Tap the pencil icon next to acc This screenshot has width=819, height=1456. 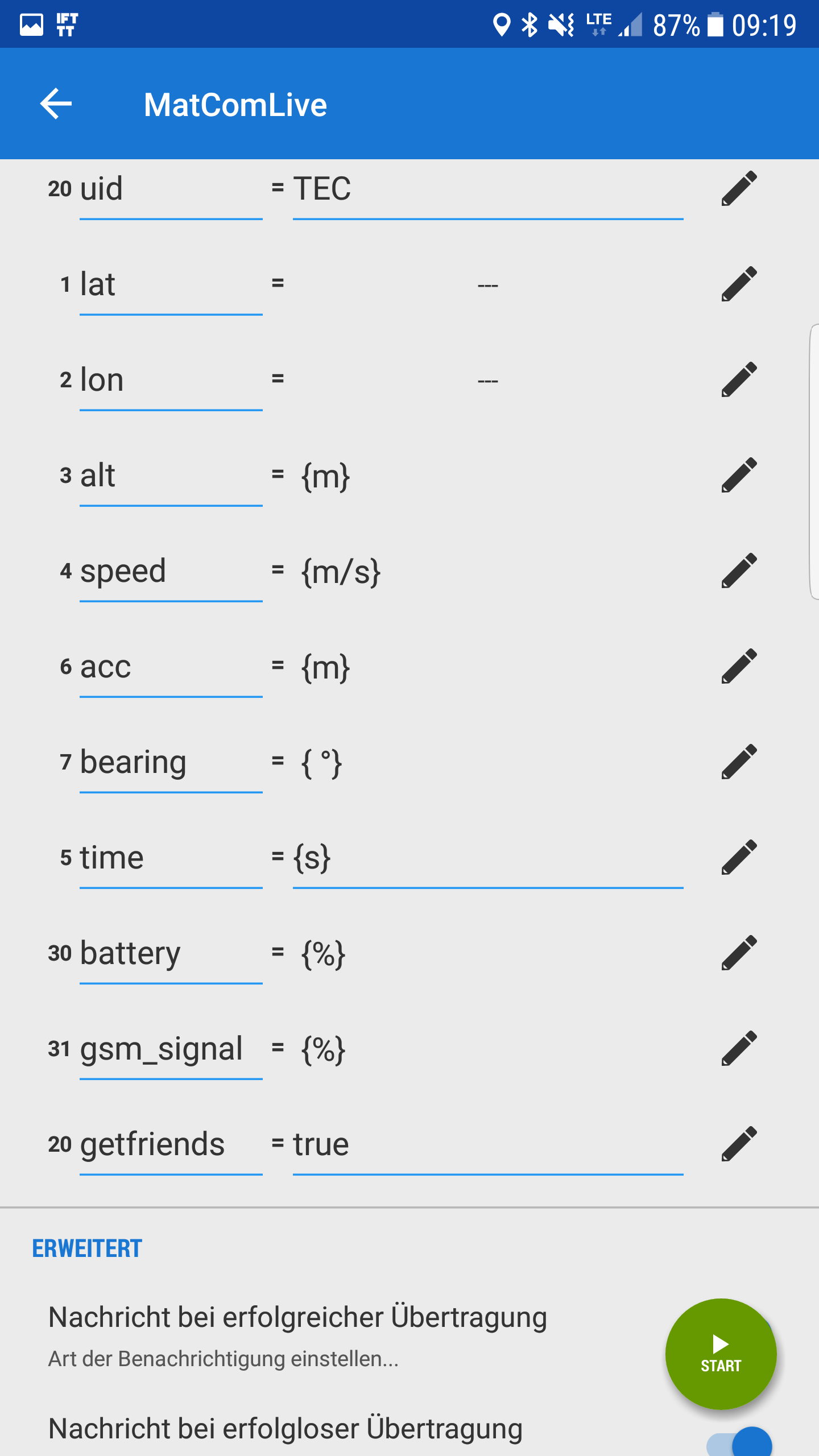click(739, 666)
